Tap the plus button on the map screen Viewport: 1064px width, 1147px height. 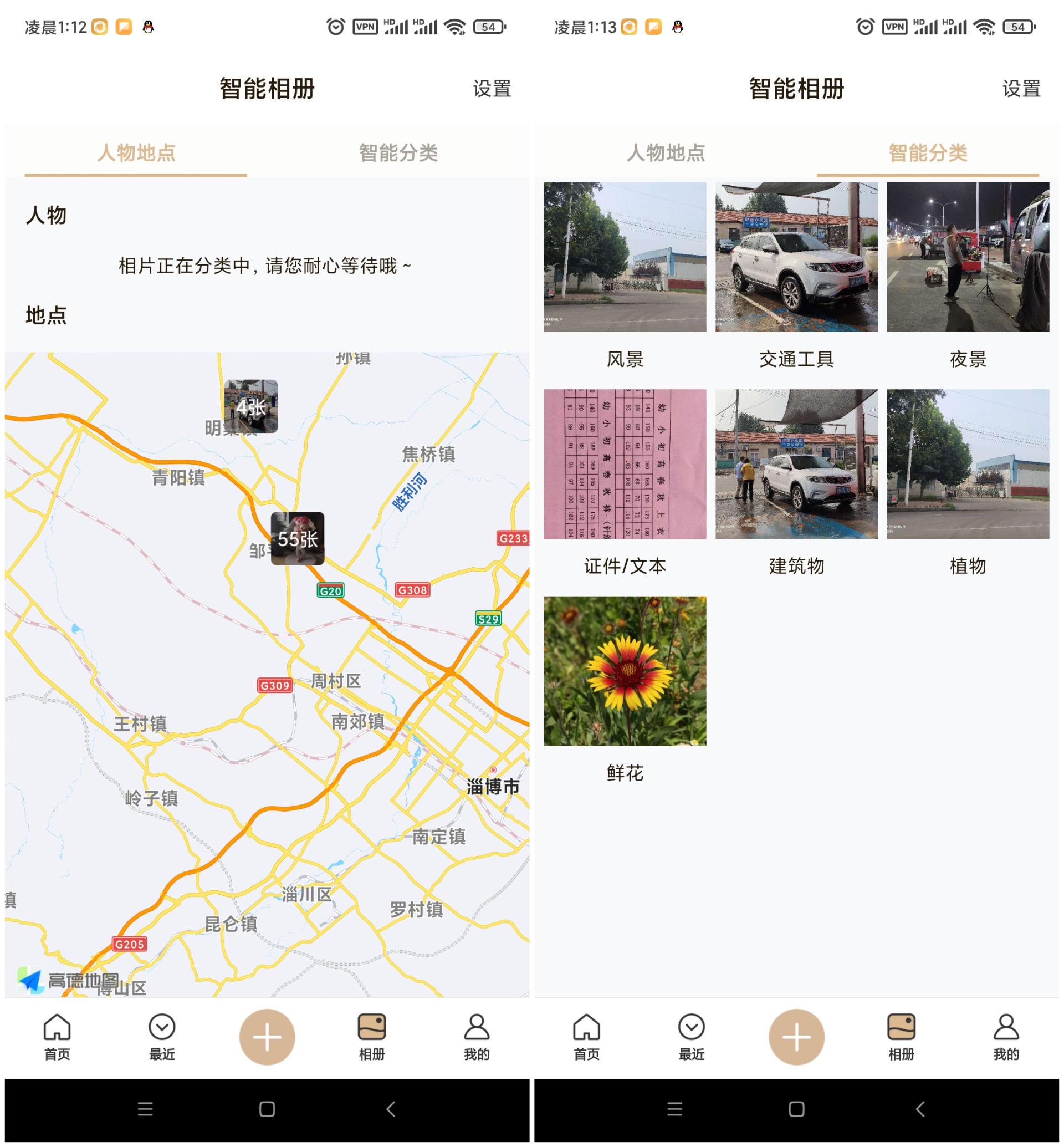[x=267, y=1037]
